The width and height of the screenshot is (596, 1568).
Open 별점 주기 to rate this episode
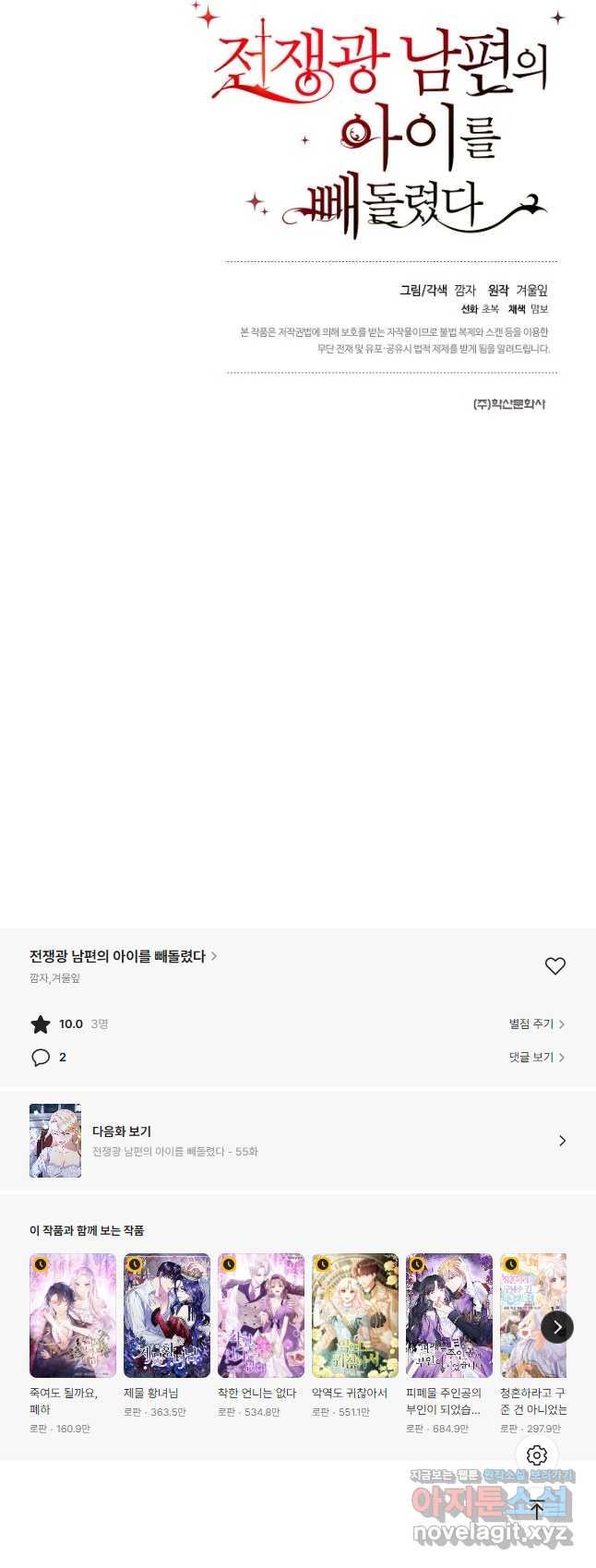pos(536,1023)
